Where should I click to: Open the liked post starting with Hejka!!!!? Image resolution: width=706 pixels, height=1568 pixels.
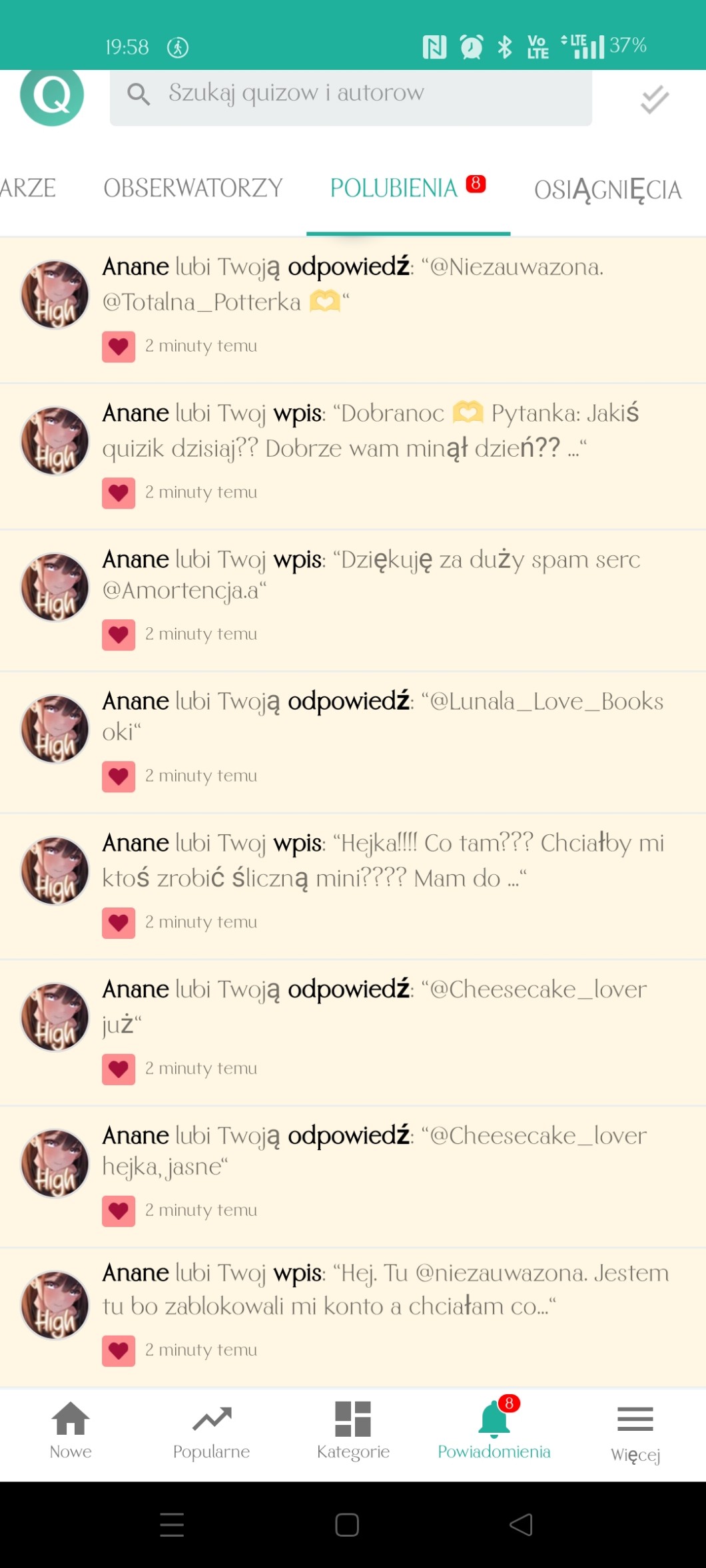(x=386, y=861)
